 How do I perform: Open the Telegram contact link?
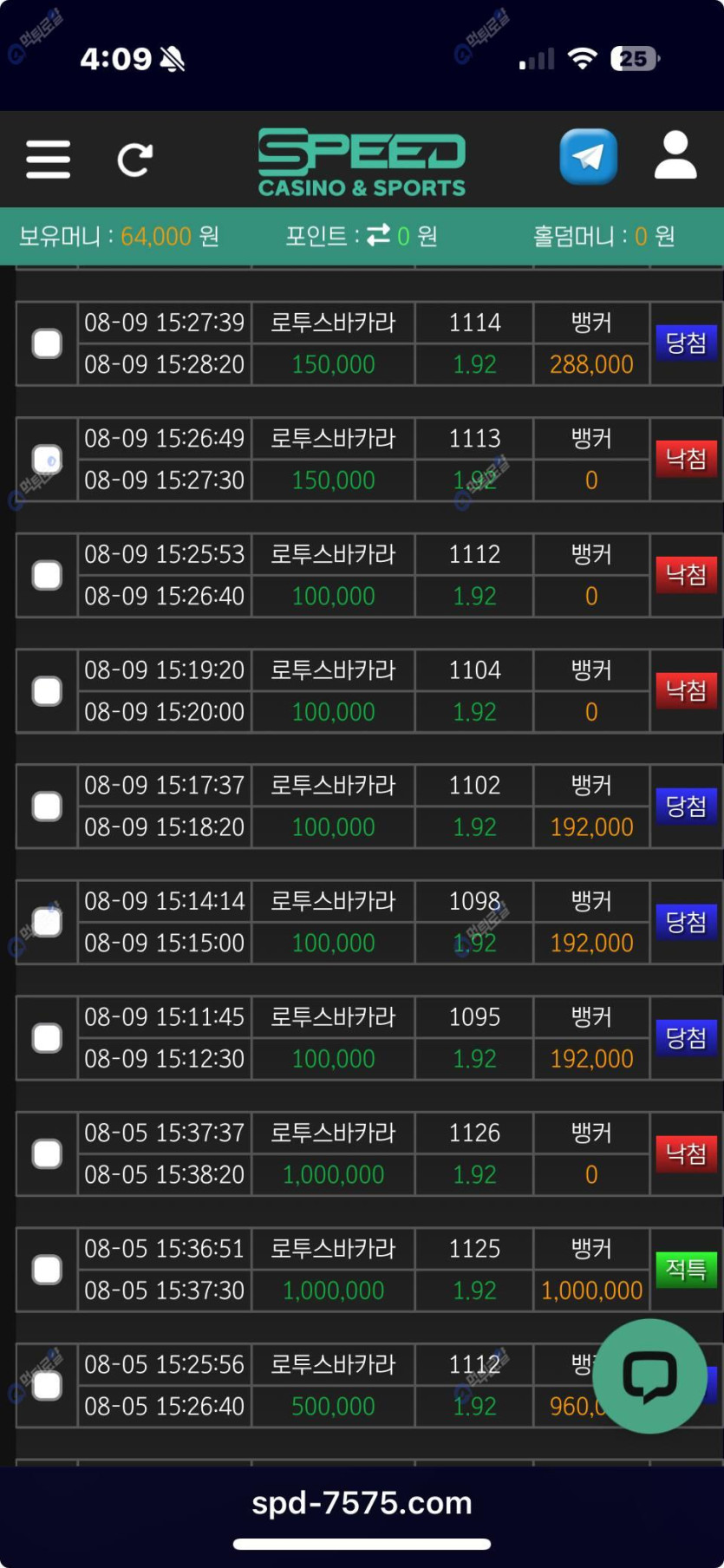[588, 157]
